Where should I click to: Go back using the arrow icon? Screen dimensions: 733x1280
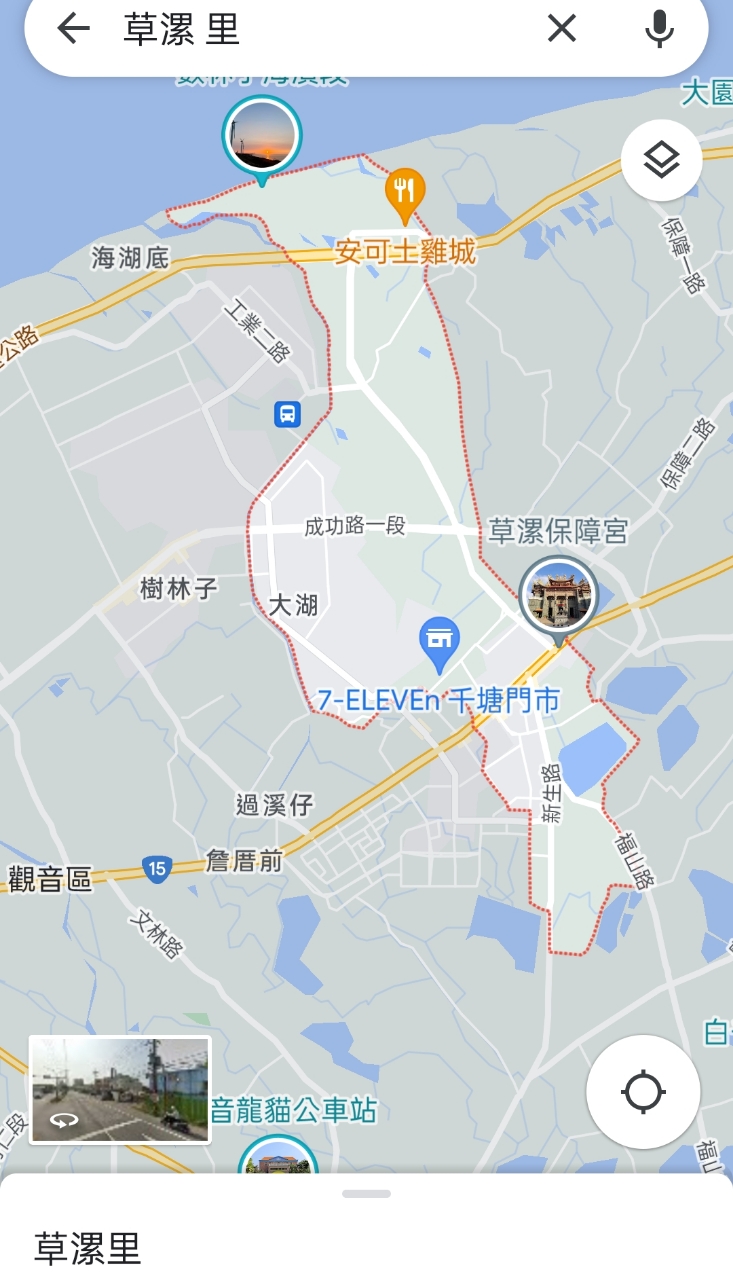pyautogui.click(x=73, y=29)
